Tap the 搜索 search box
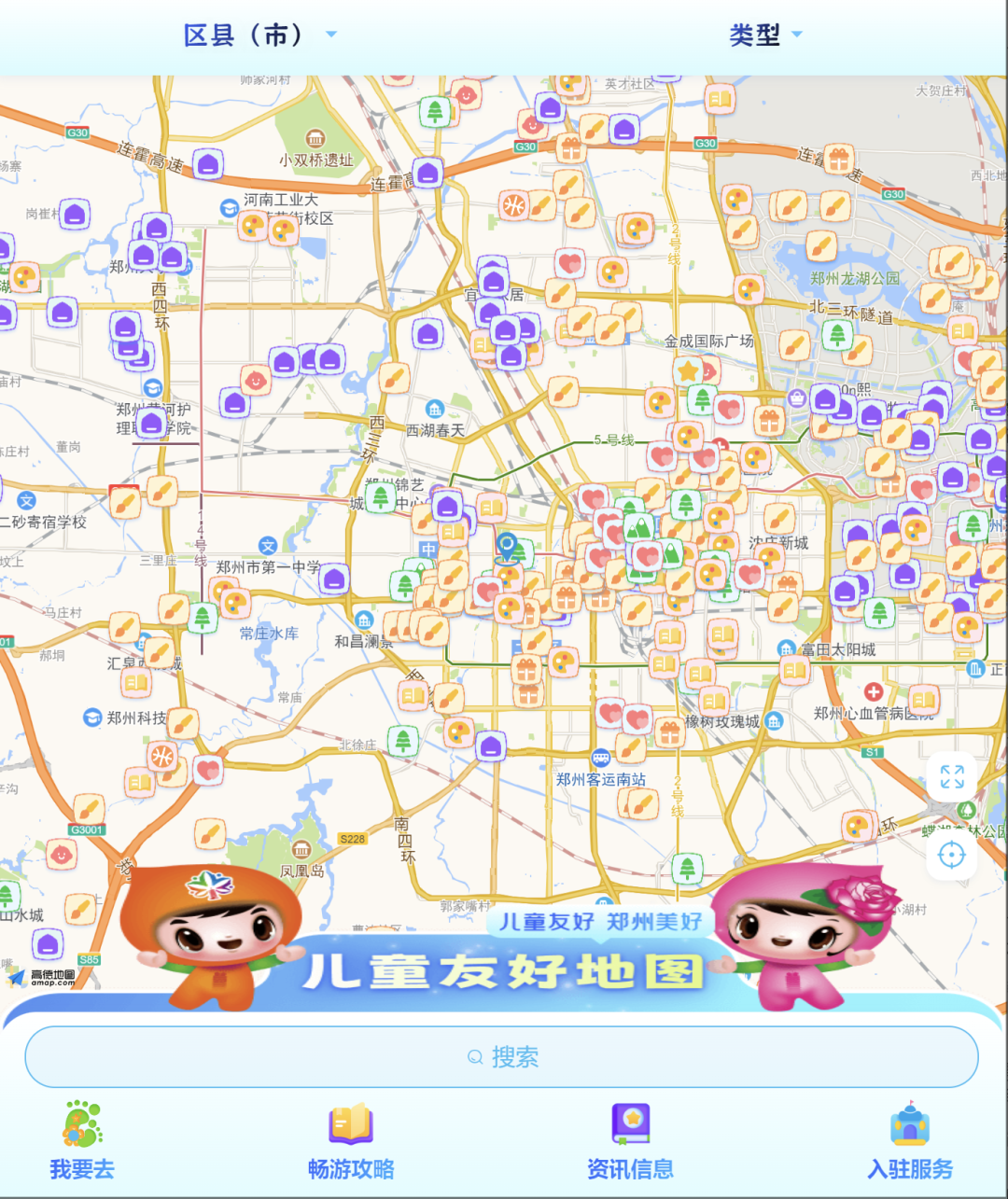 502,1057
